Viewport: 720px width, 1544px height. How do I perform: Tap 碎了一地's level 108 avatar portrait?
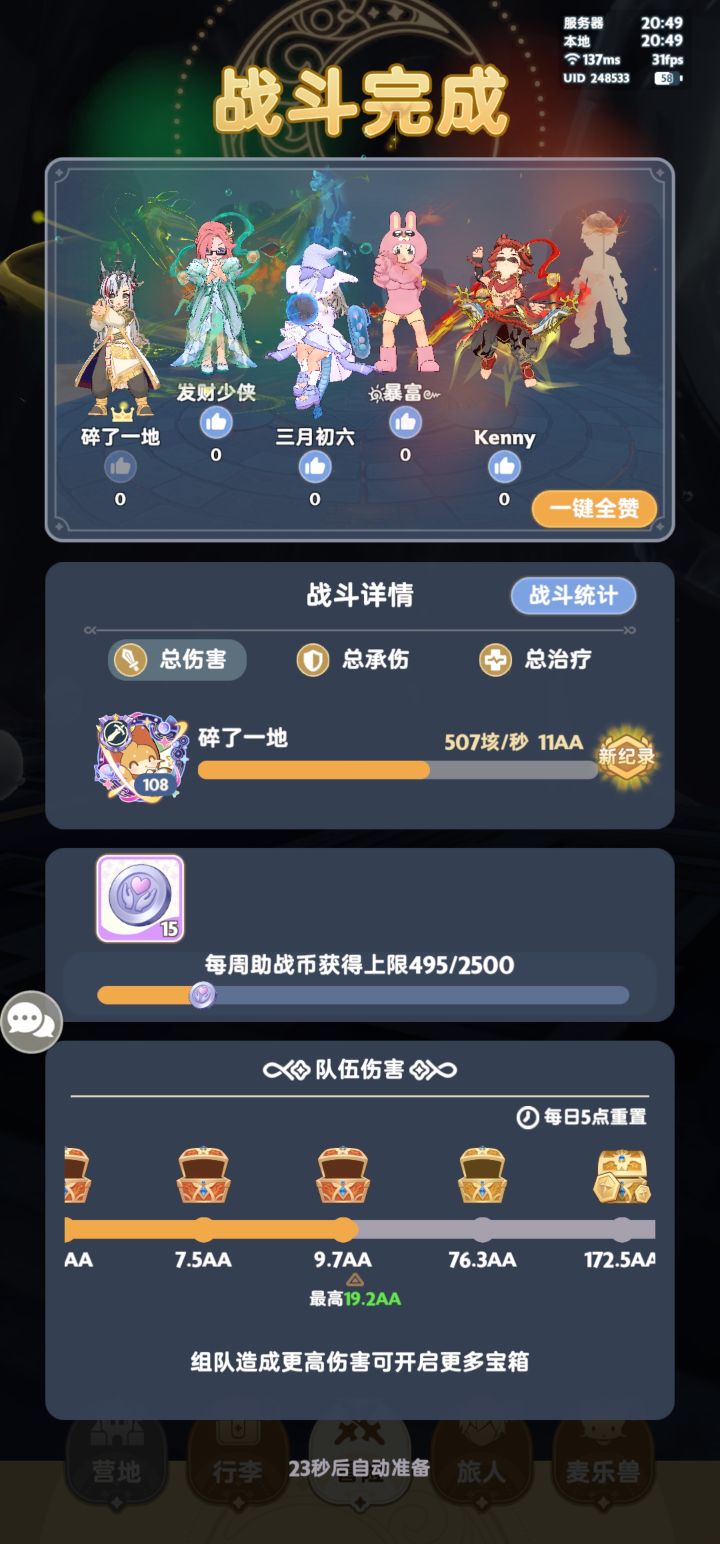tap(138, 756)
